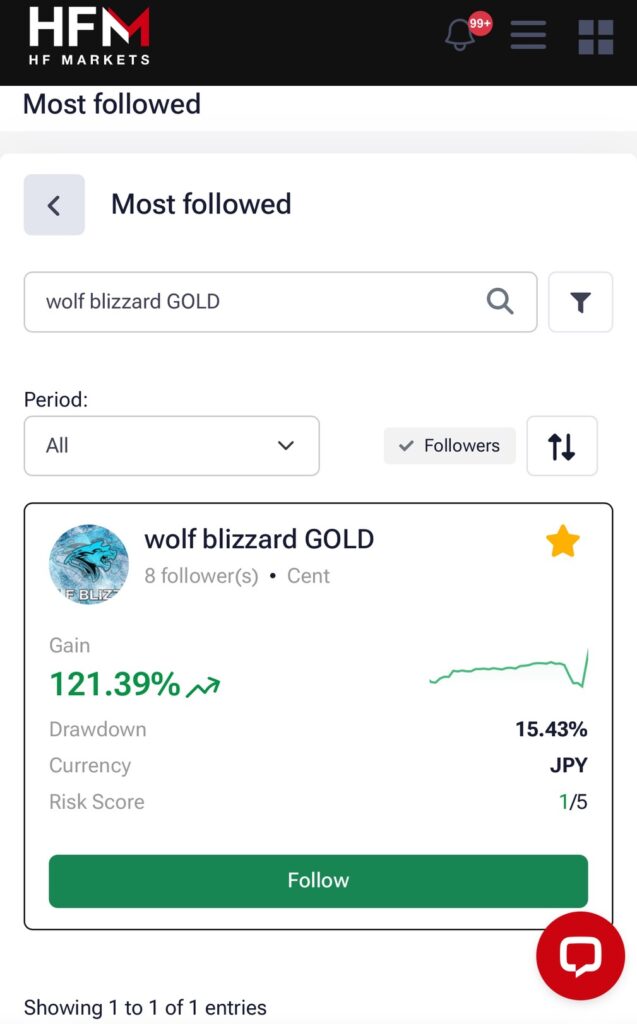Open the notifications bell
Viewport: 637px width, 1024px height.
click(460, 36)
